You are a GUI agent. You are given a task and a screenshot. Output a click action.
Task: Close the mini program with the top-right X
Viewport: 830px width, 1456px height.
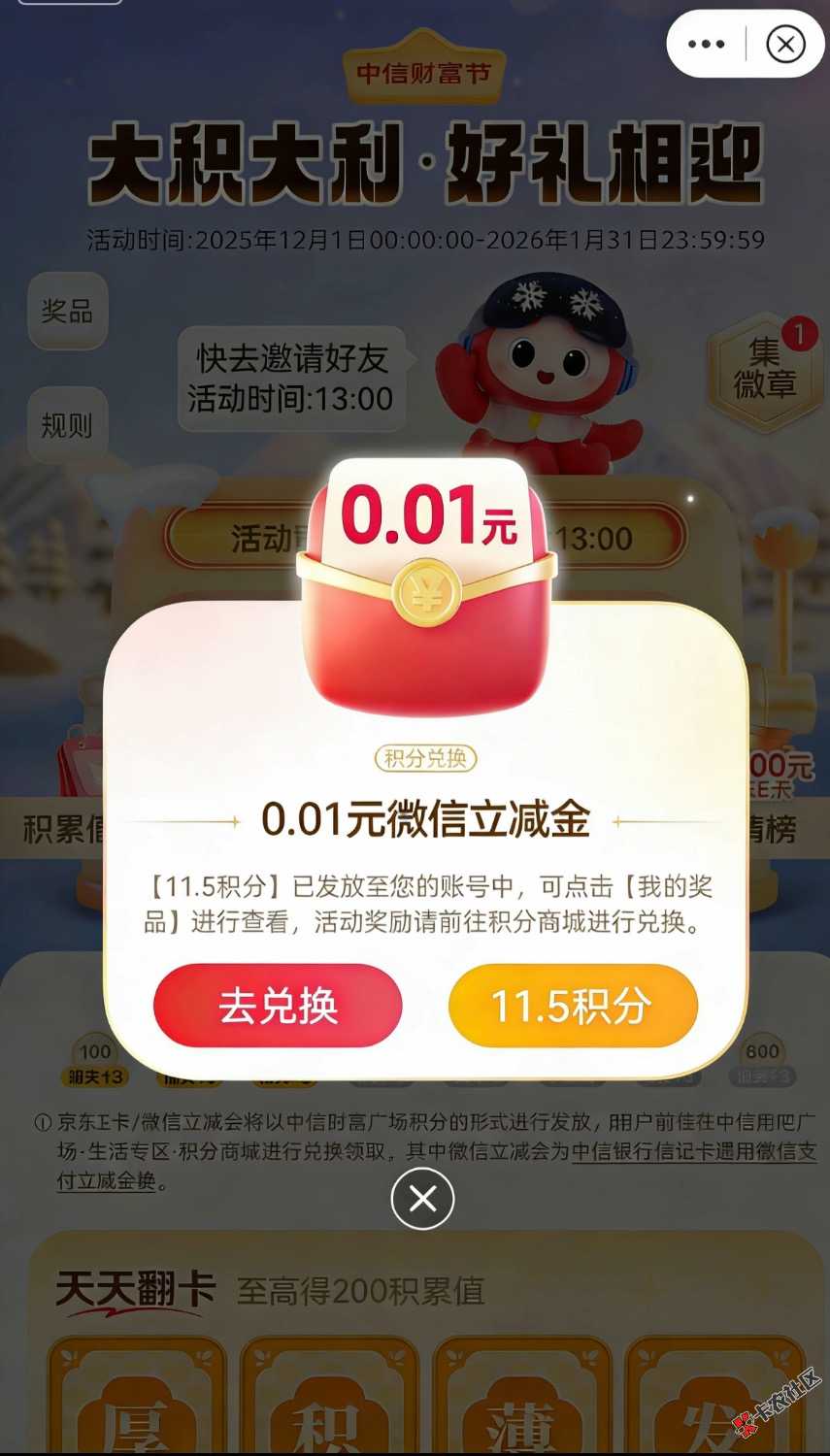(x=785, y=44)
